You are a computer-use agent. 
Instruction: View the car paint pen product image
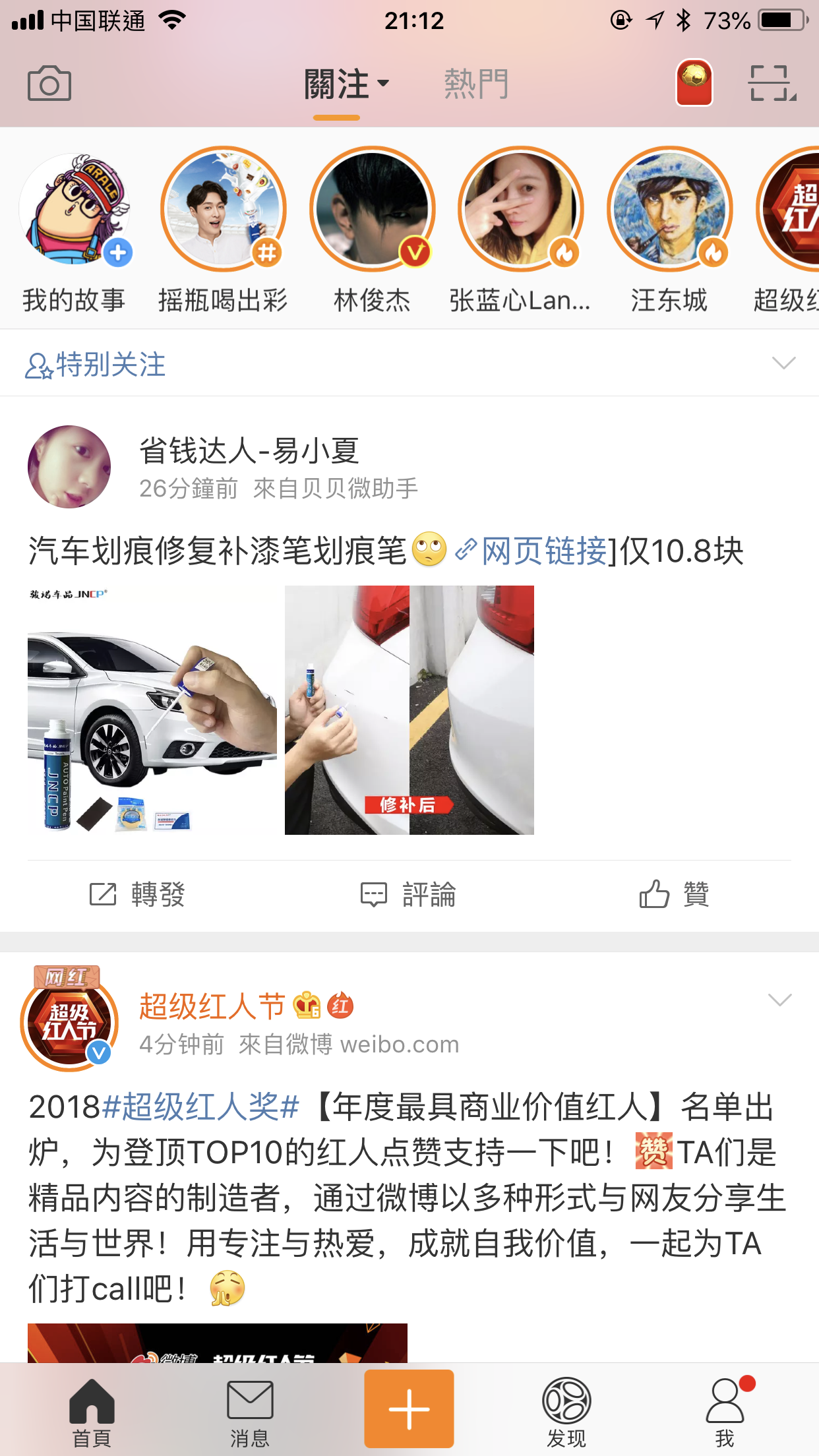pos(152,710)
